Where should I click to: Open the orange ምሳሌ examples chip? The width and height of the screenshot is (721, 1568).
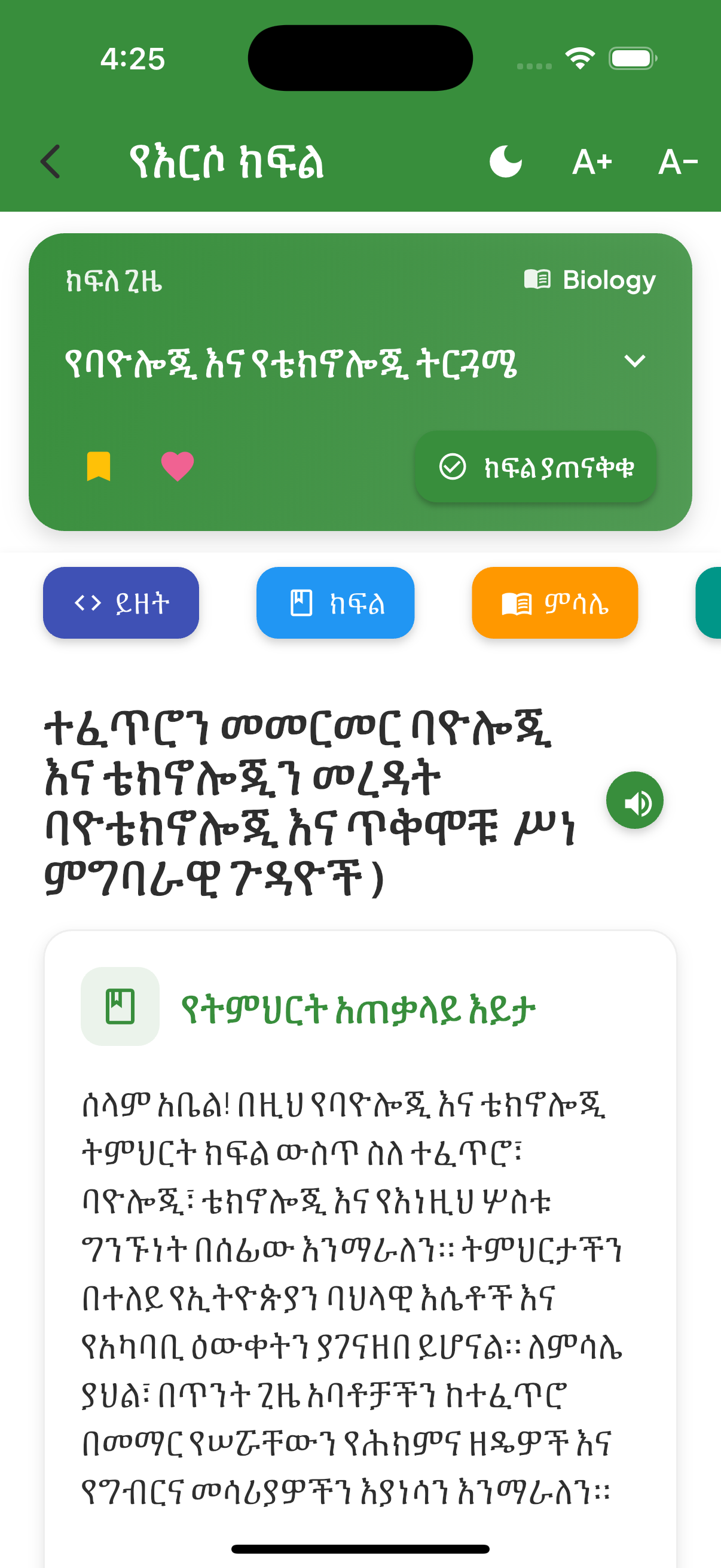554,603
